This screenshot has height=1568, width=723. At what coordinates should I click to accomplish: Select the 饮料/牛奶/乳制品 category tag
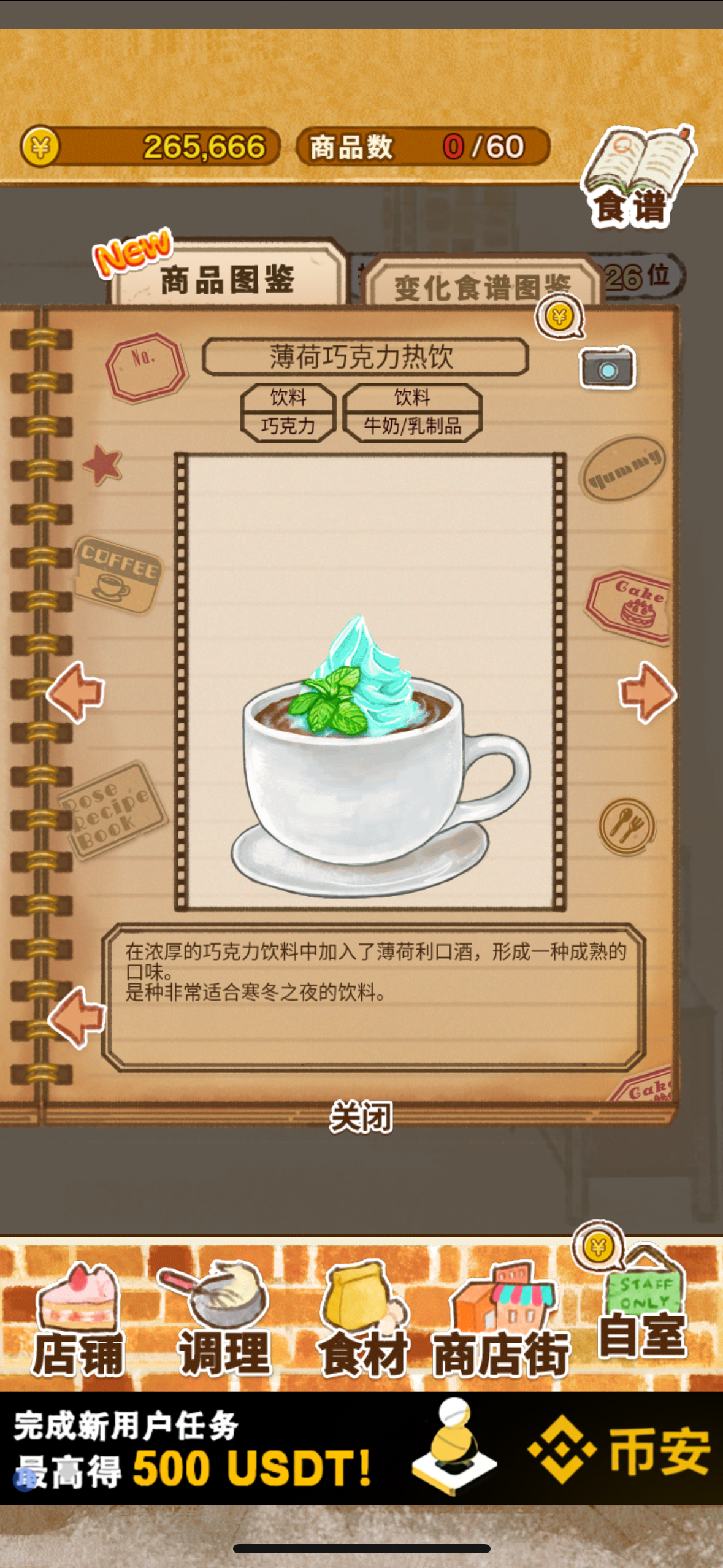(413, 411)
